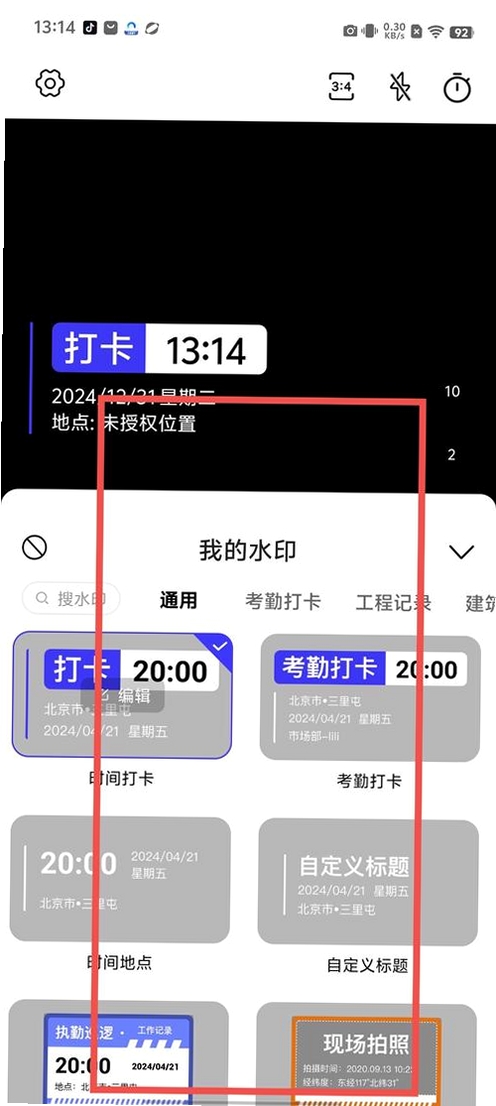Tap the 搜水印 search box

71,599
